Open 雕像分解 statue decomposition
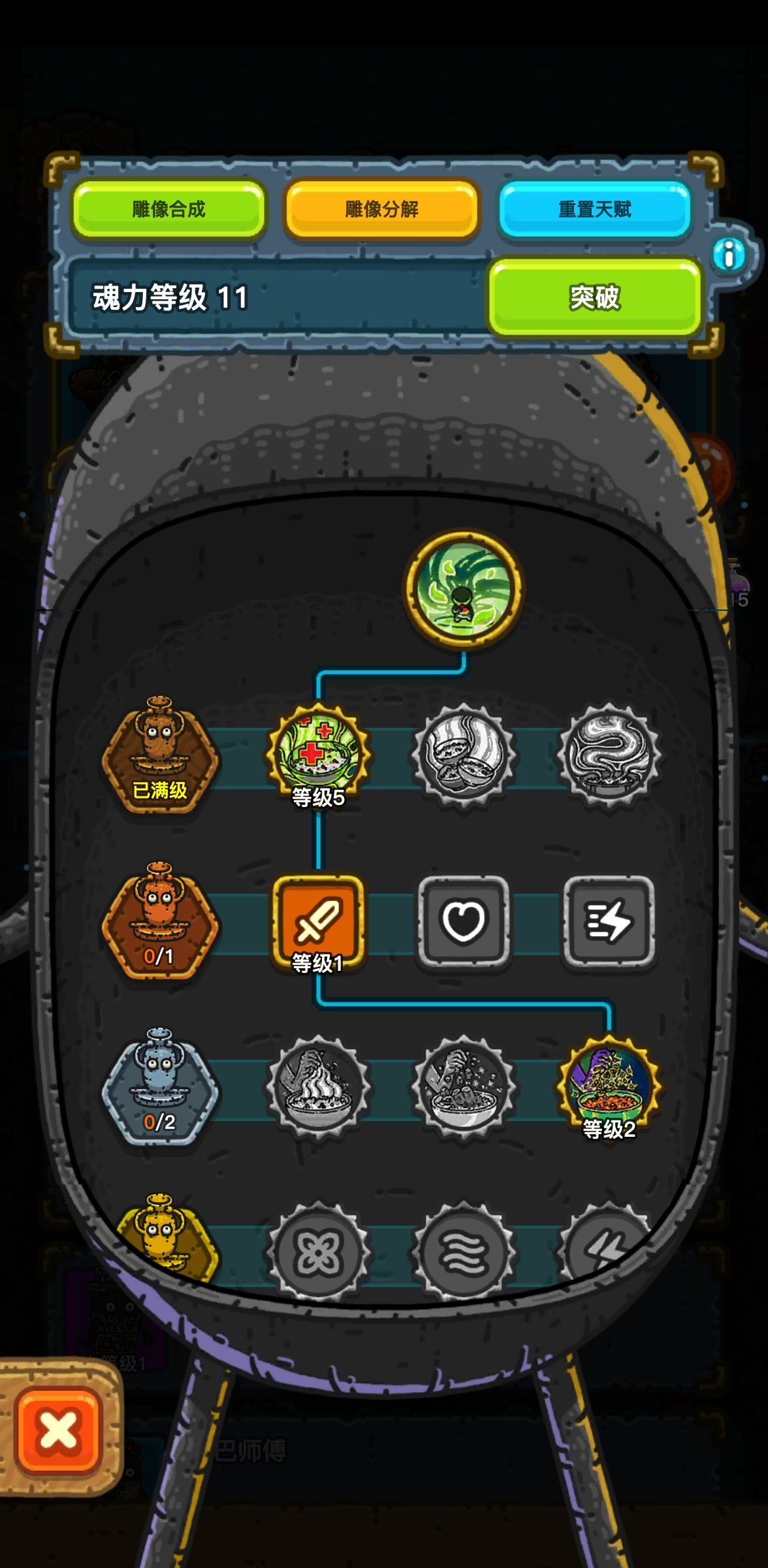The width and height of the screenshot is (768, 1568). coord(381,209)
